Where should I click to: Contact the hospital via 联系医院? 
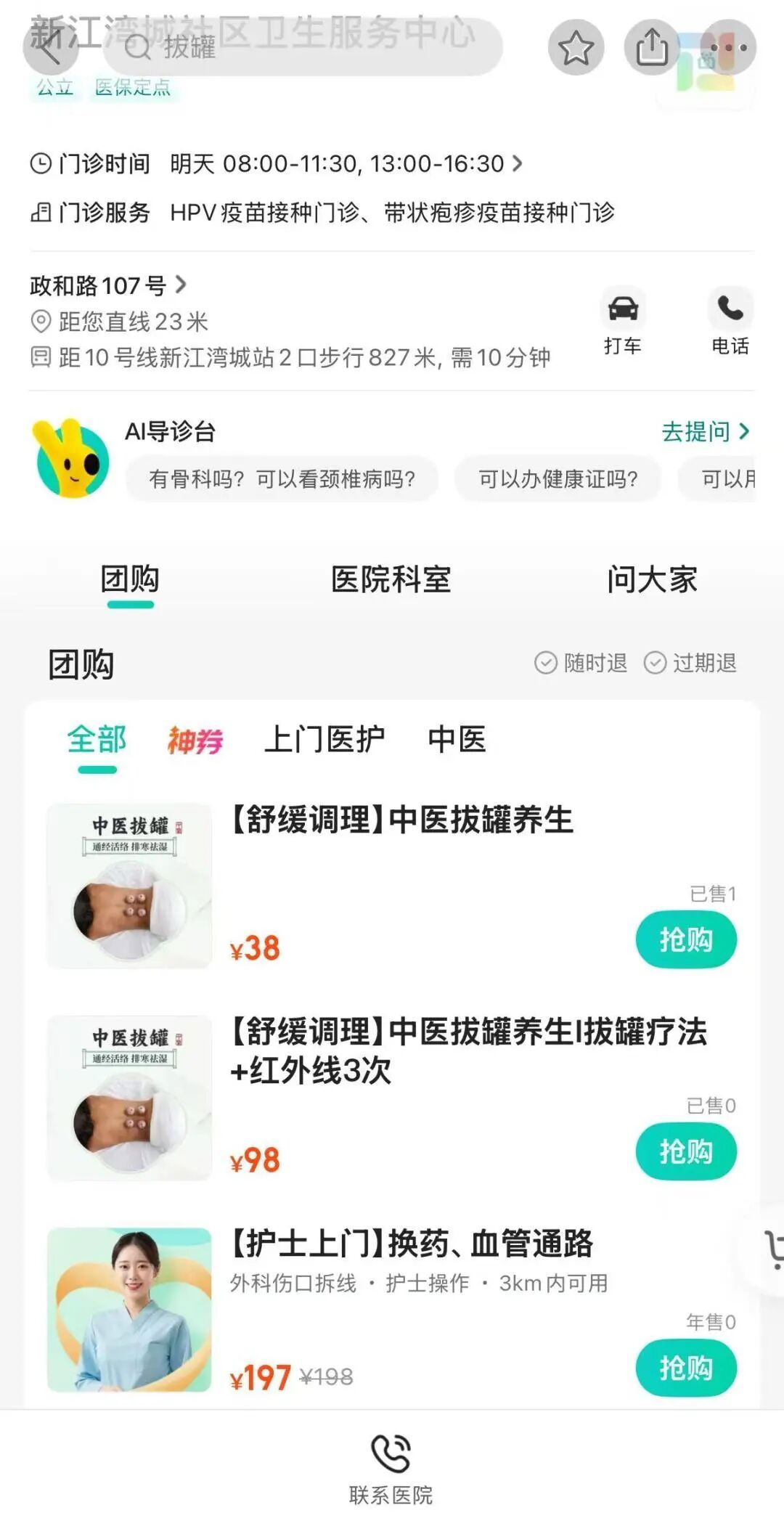pos(391,1469)
